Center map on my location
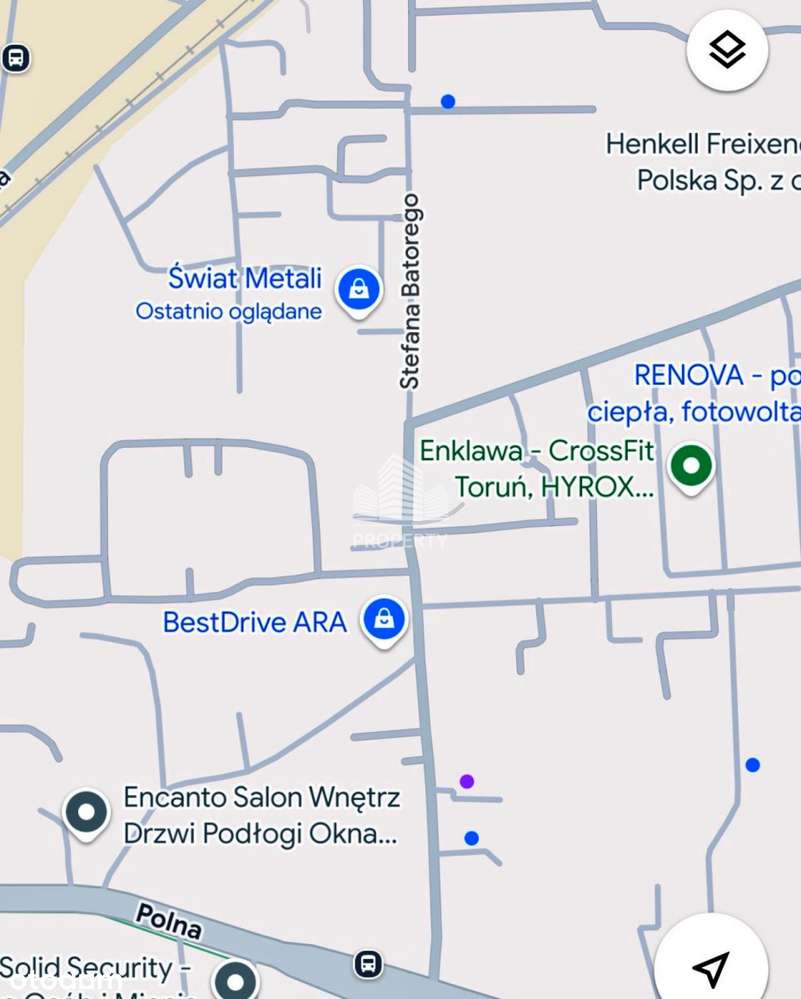Viewport: 801px width, 999px height. (710, 966)
